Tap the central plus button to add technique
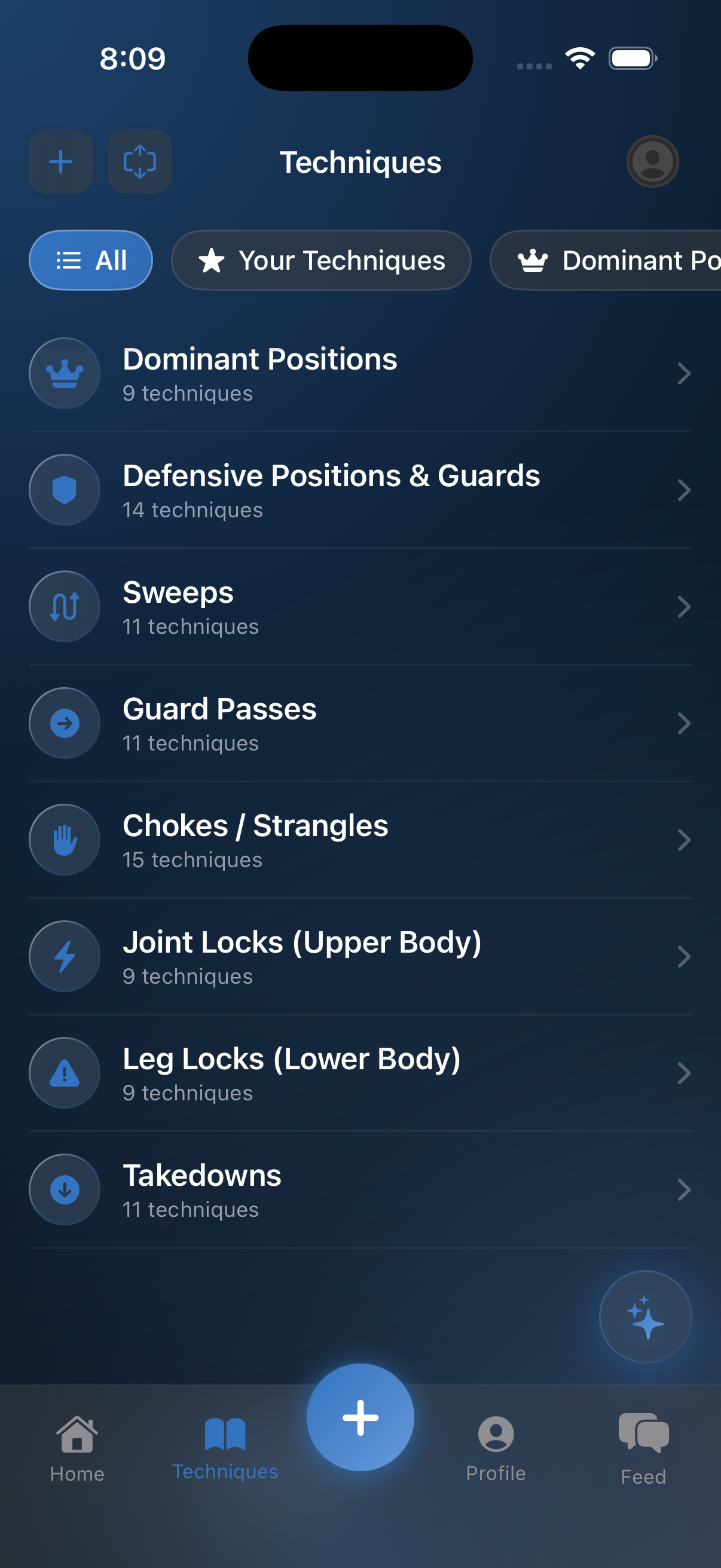This screenshot has height=1568, width=721. (360, 1417)
